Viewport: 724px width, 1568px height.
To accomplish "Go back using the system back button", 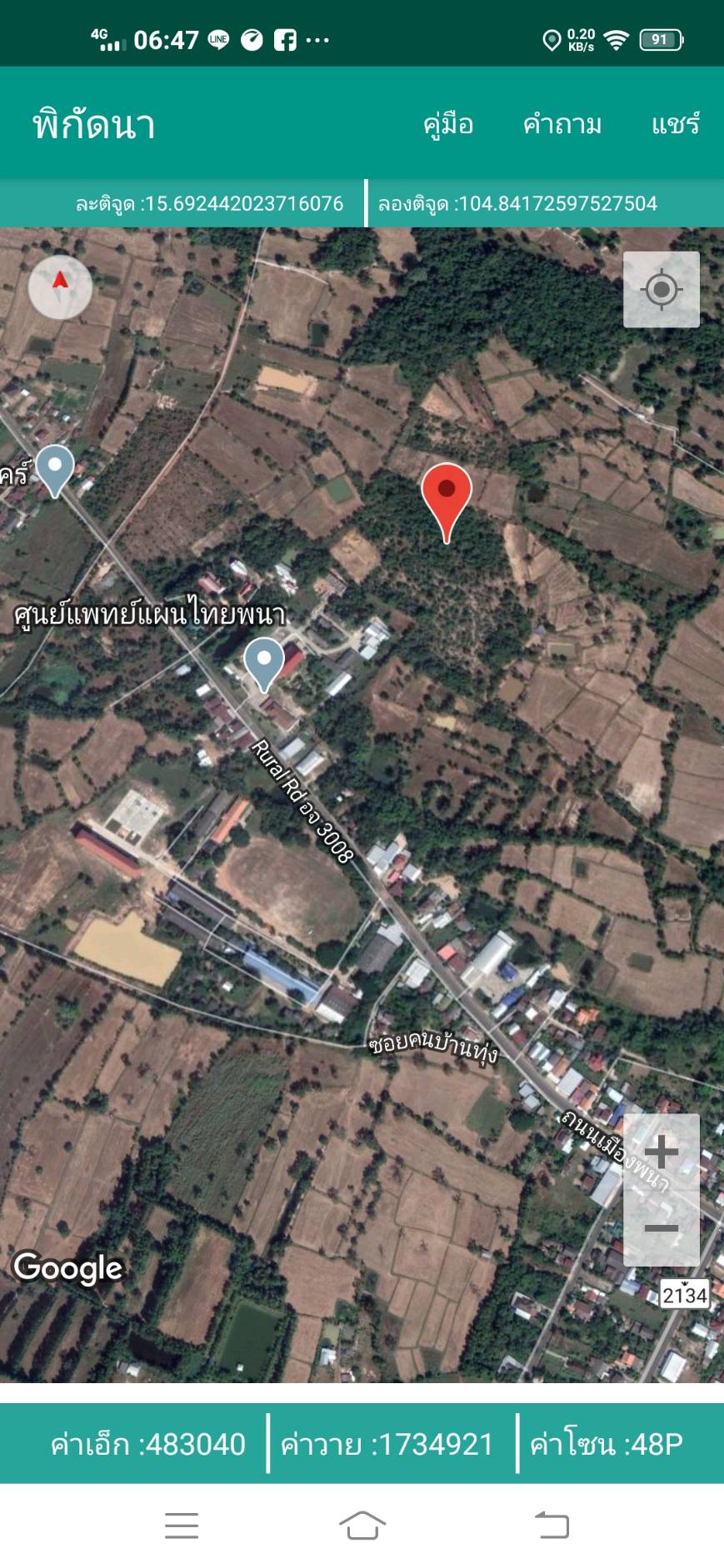I will [x=552, y=1526].
